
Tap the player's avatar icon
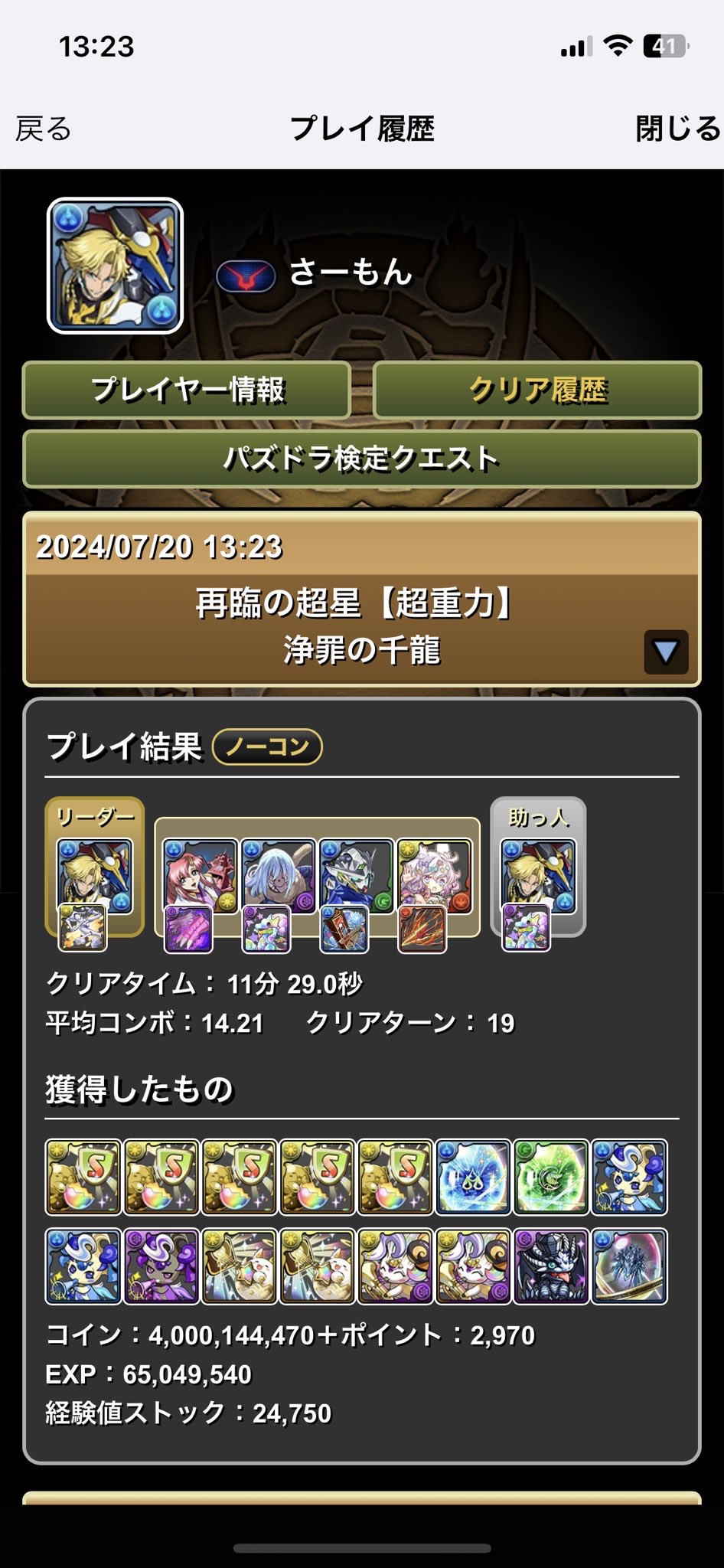tap(115, 266)
